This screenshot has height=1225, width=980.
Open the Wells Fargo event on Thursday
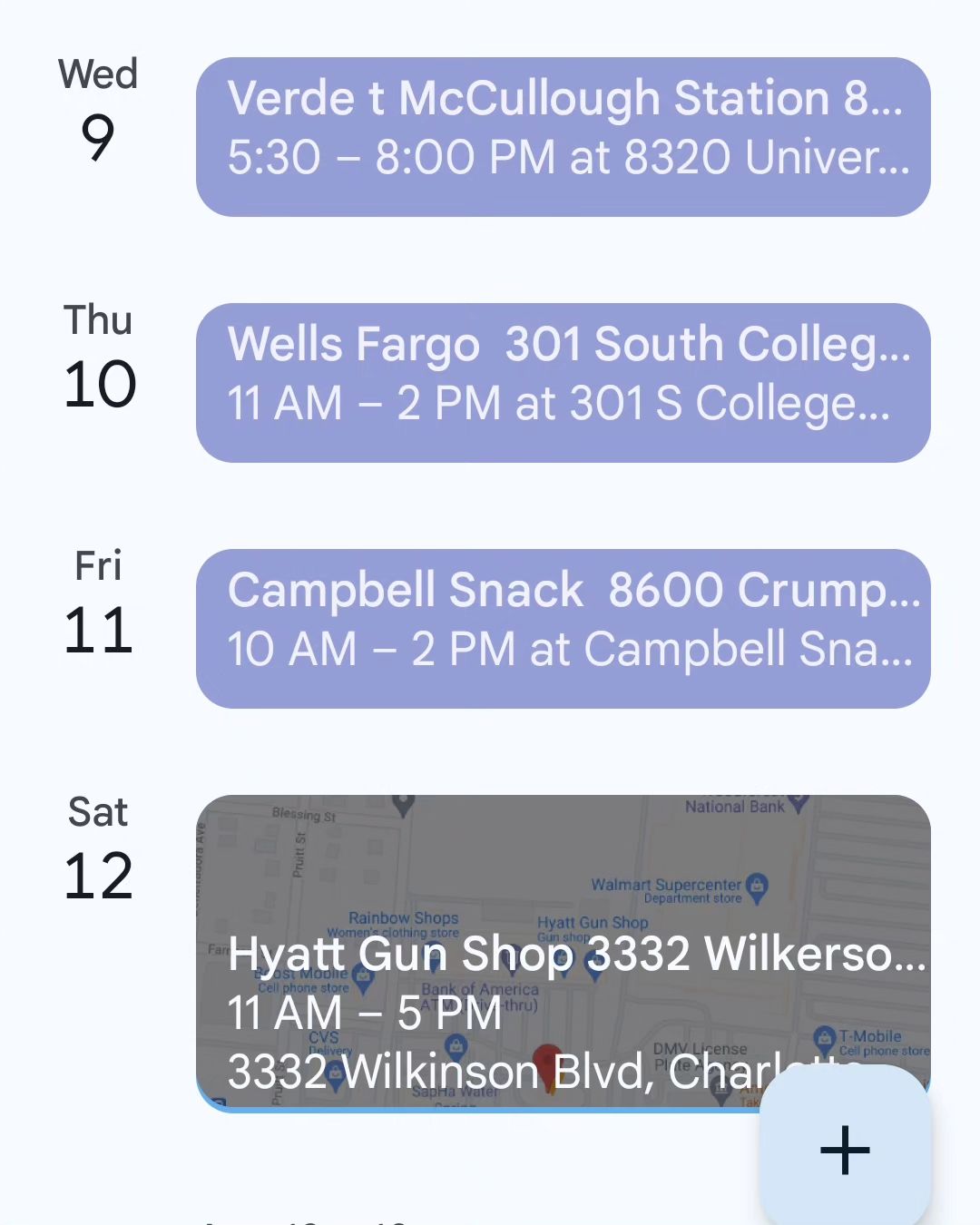(563, 383)
